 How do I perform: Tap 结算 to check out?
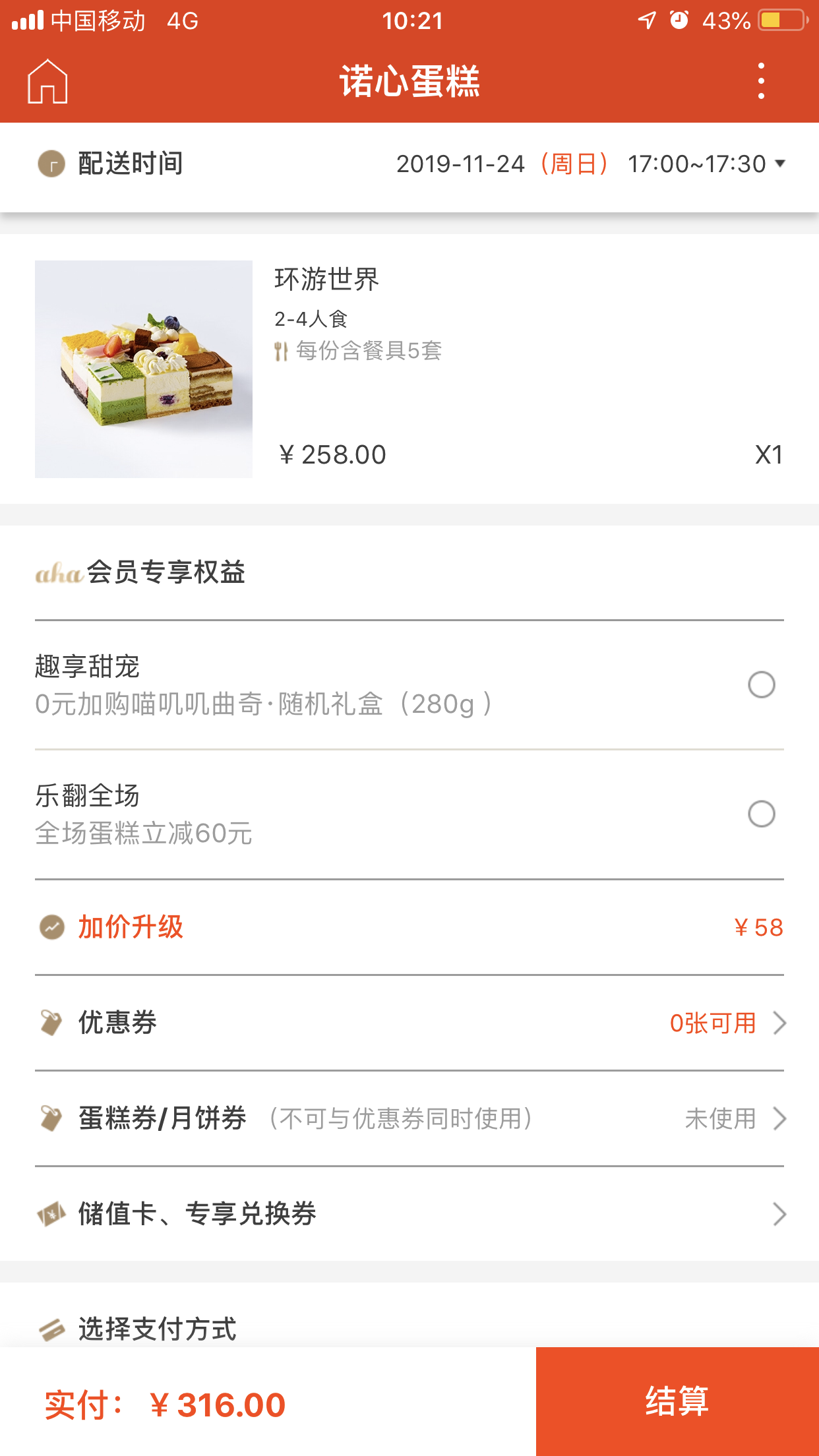677,1401
